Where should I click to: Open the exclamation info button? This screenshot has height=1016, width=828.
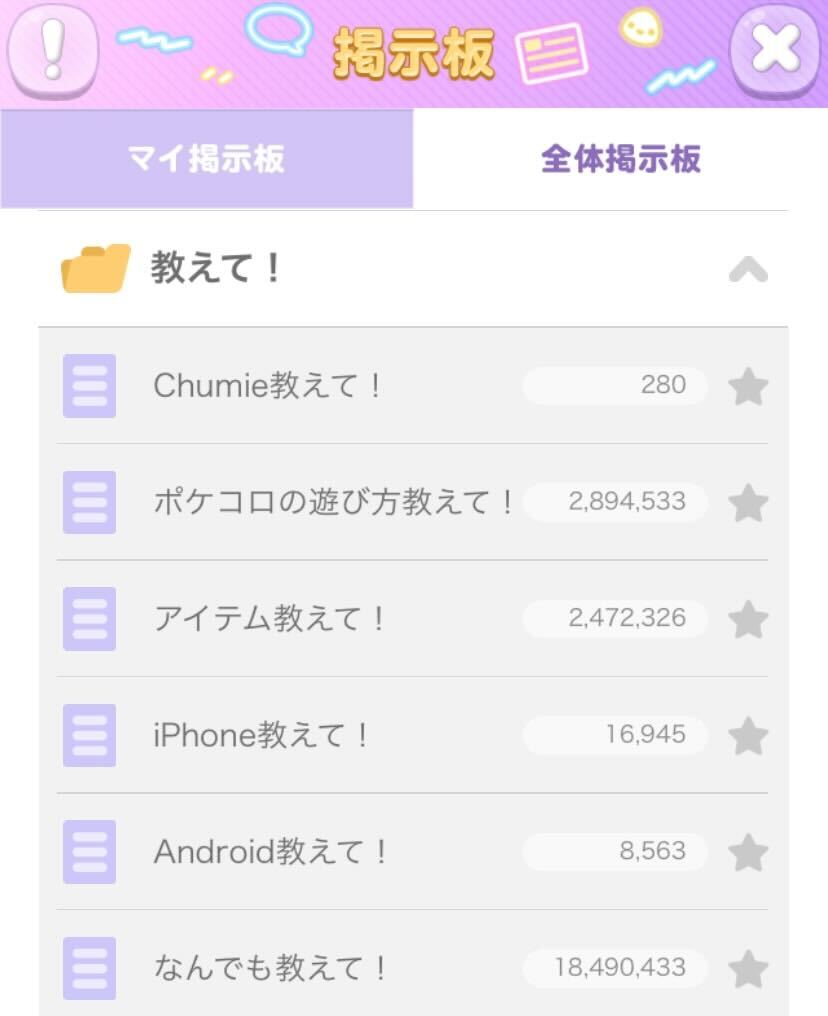(x=52, y=48)
